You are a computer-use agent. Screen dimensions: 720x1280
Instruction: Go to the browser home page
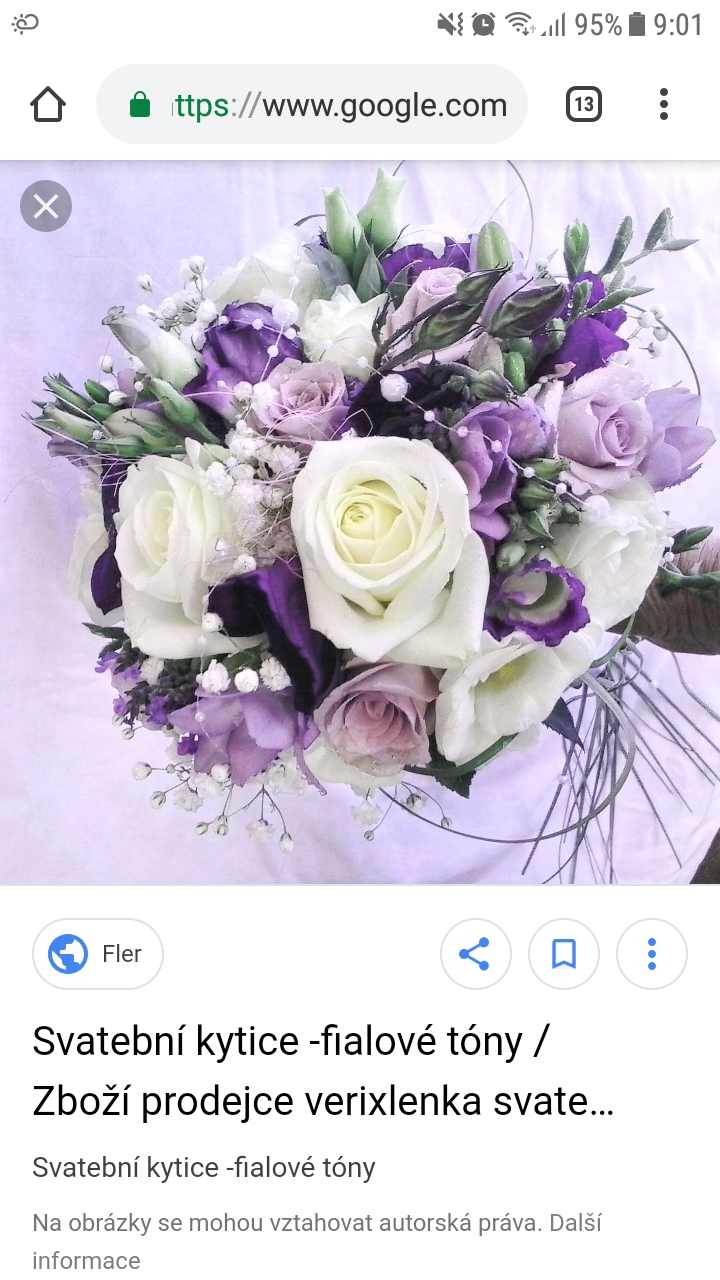[48, 104]
